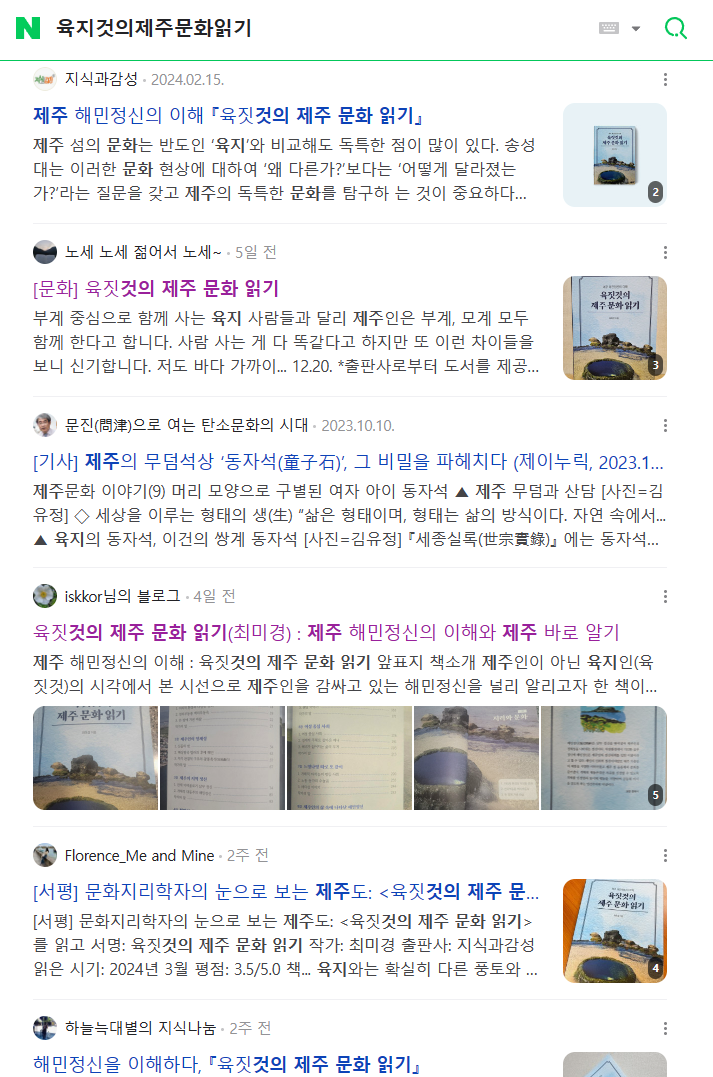Open the 노세 노세 젊어서 노세~ blog
Image resolution: width=713 pixels, height=1077 pixels.
(x=142, y=252)
